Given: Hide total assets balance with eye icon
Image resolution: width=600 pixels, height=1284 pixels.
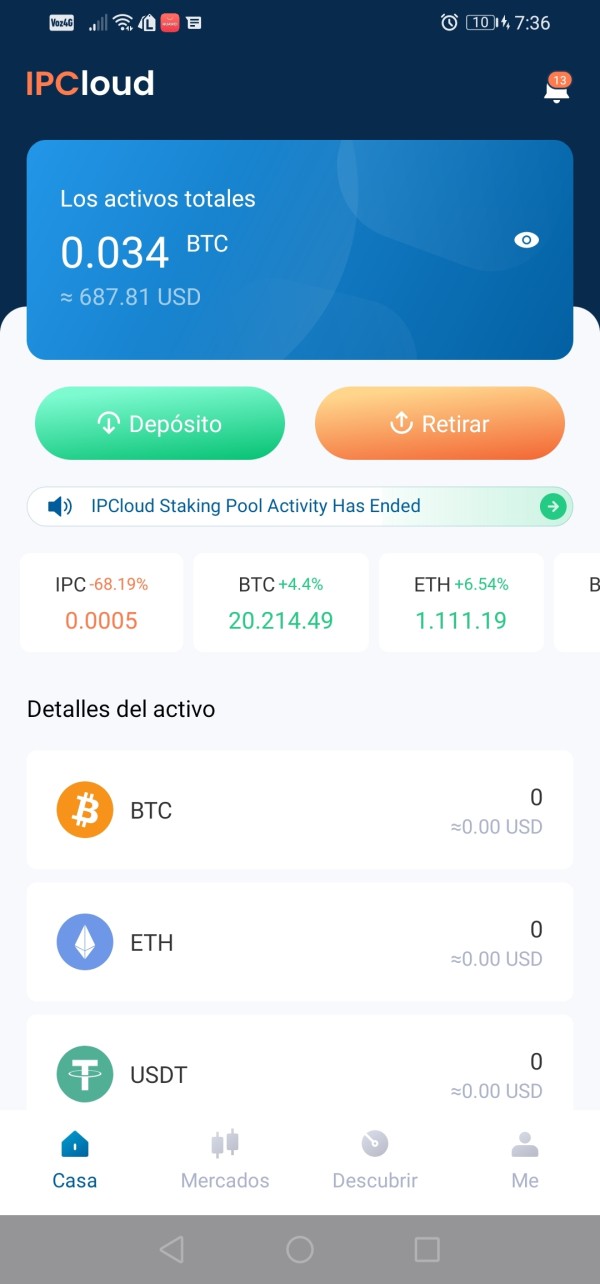Looking at the screenshot, I should 526,240.
